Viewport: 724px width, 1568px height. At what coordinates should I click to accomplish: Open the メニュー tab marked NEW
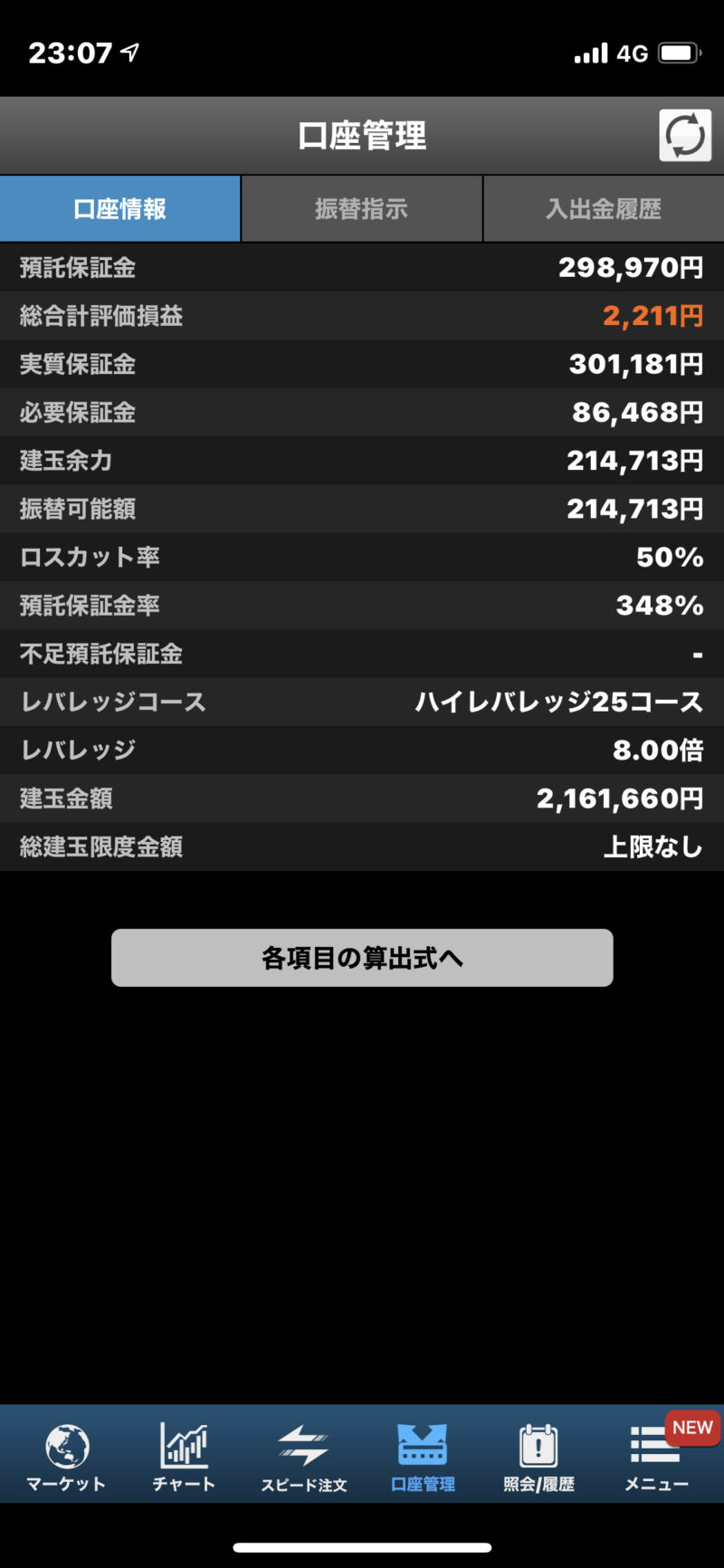point(656,1456)
